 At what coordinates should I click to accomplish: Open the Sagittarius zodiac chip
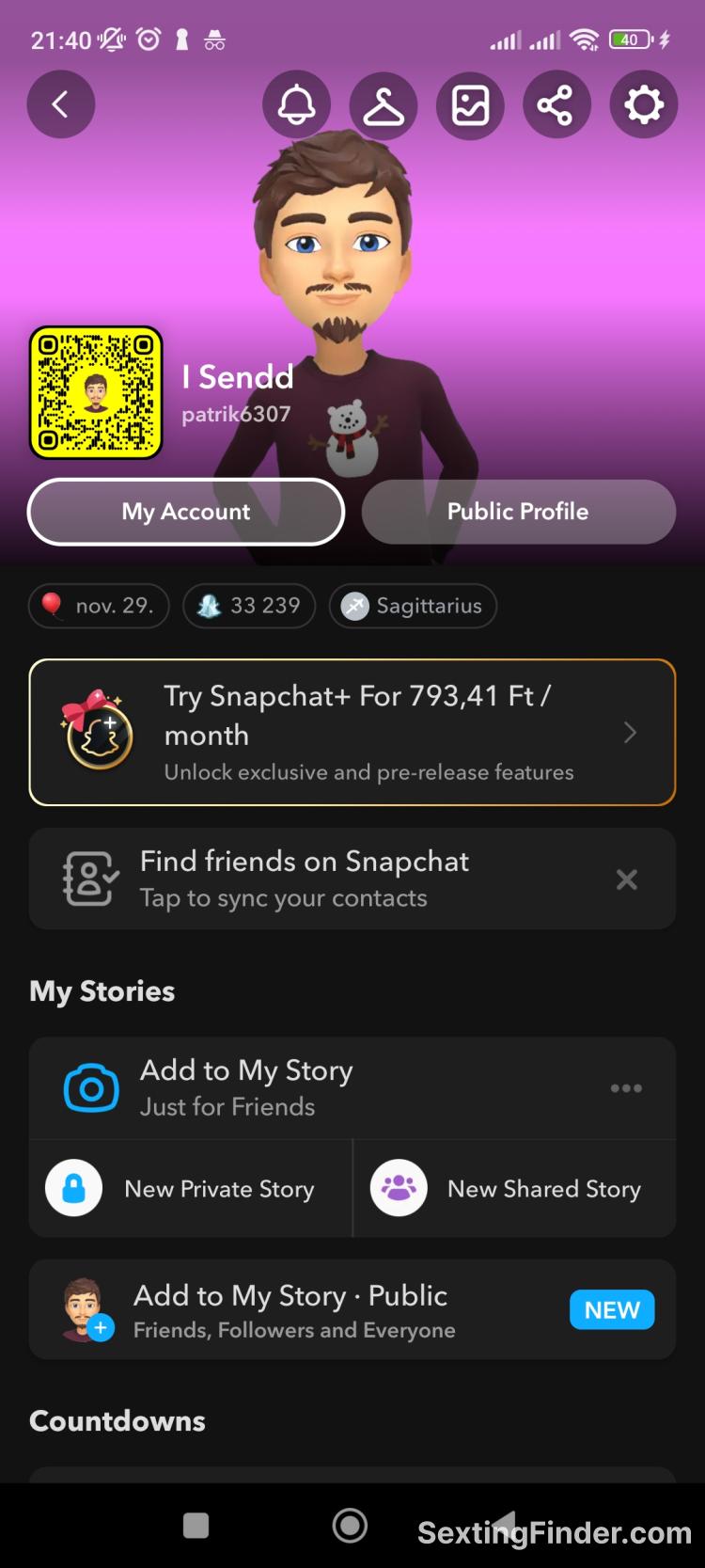(413, 606)
